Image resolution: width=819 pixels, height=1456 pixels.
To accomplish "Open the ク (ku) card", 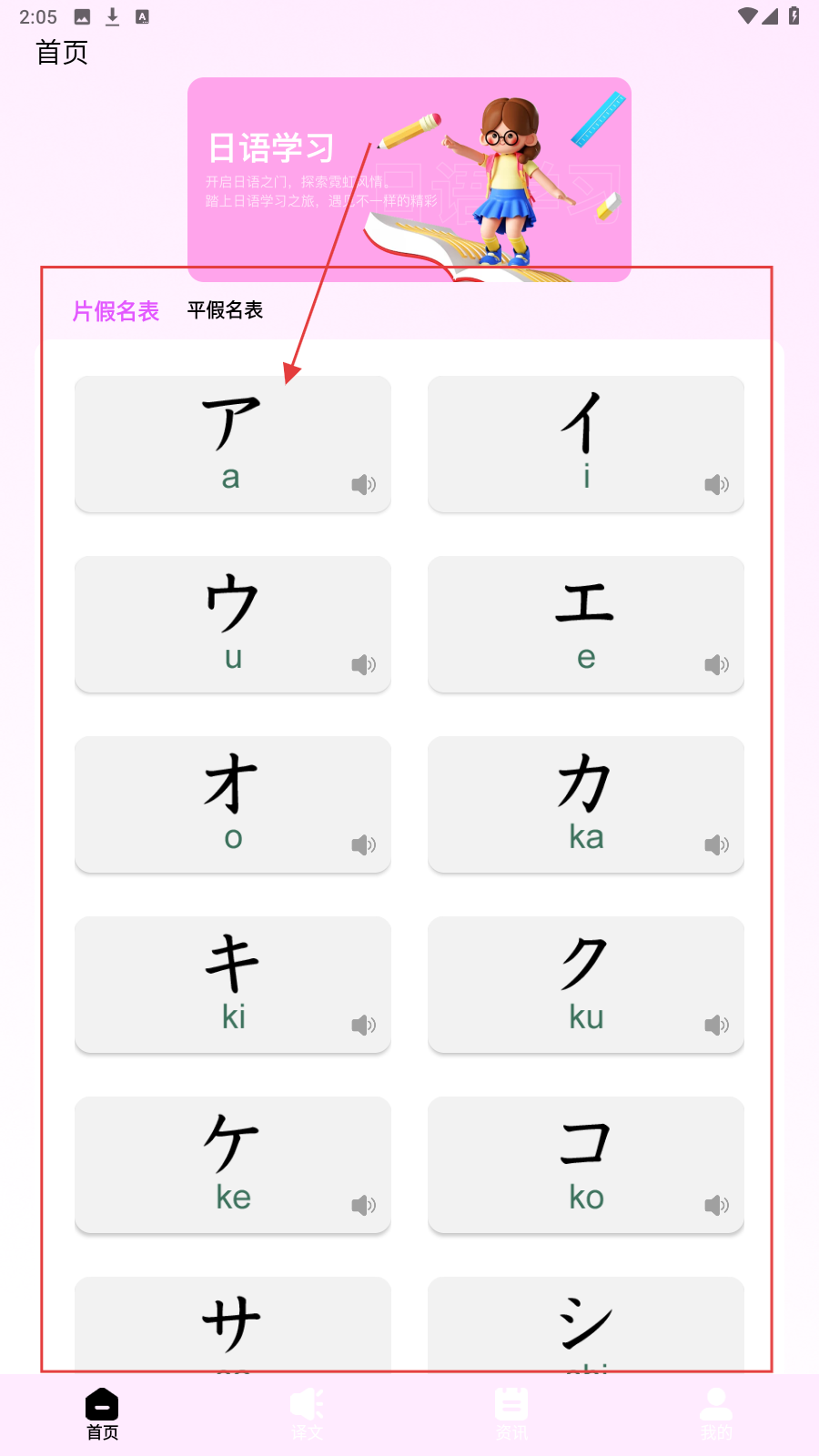I will click(586, 985).
